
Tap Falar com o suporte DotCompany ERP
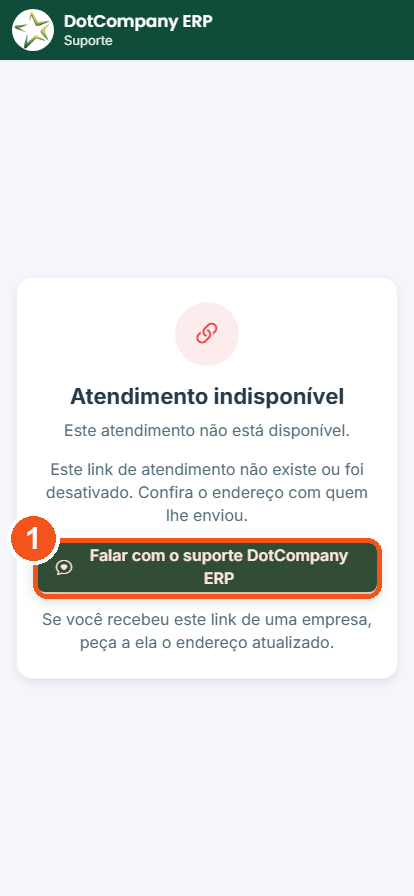207,568
